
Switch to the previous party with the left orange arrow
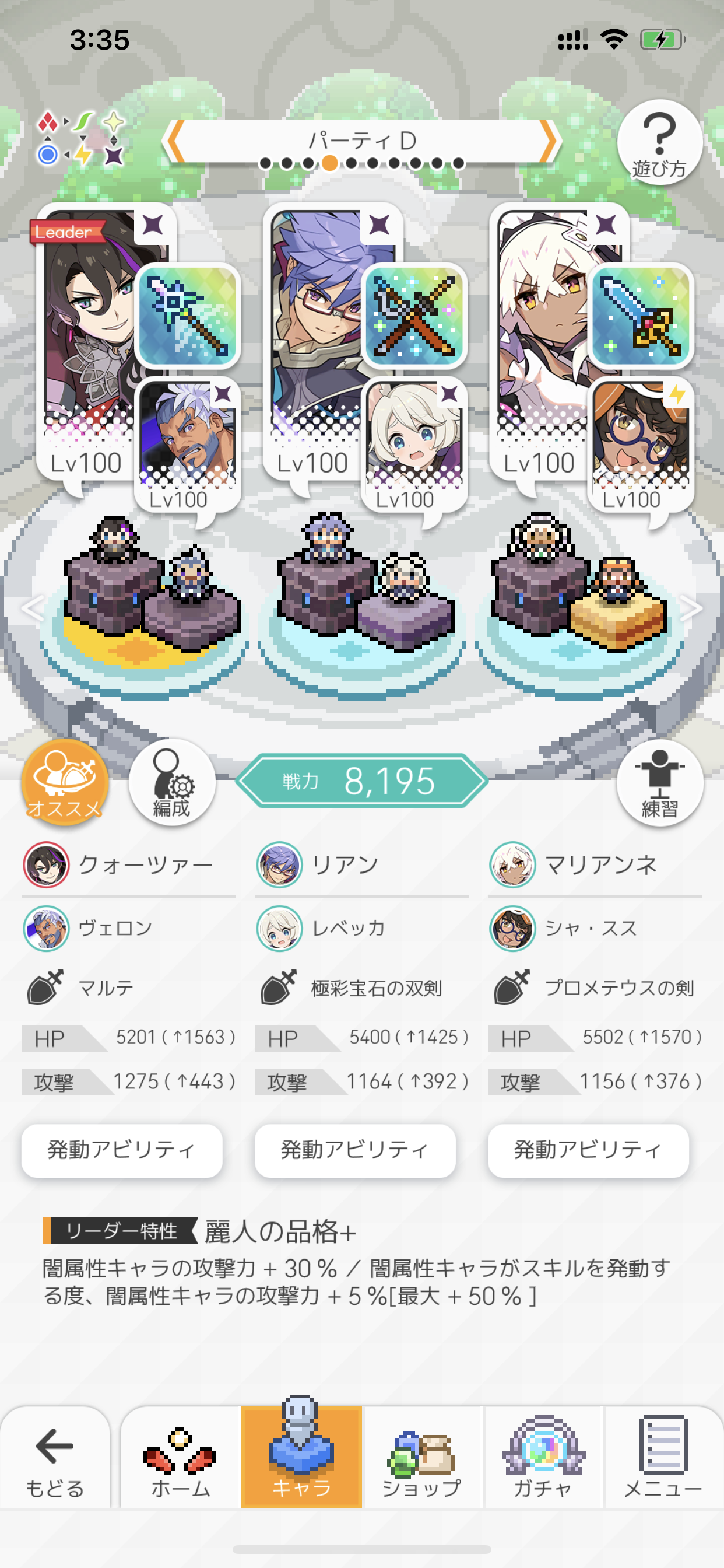[175, 141]
